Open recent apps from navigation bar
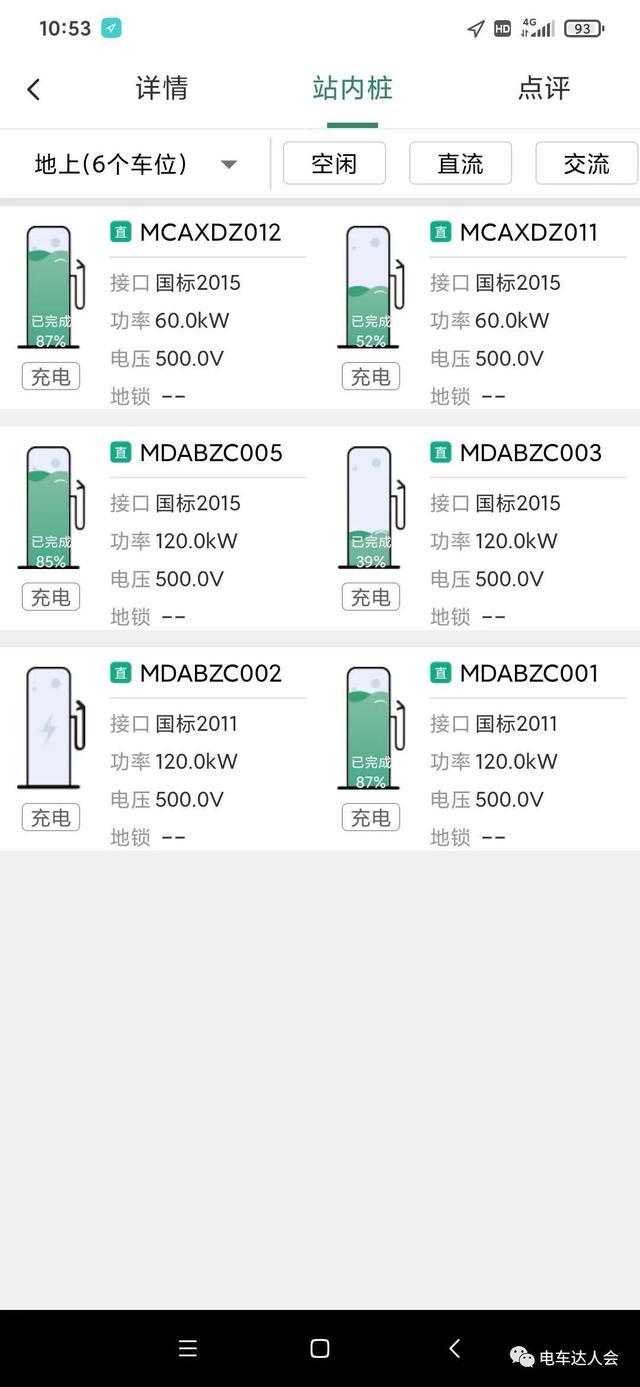Image resolution: width=640 pixels, height=1387 pixels. 187,1348
